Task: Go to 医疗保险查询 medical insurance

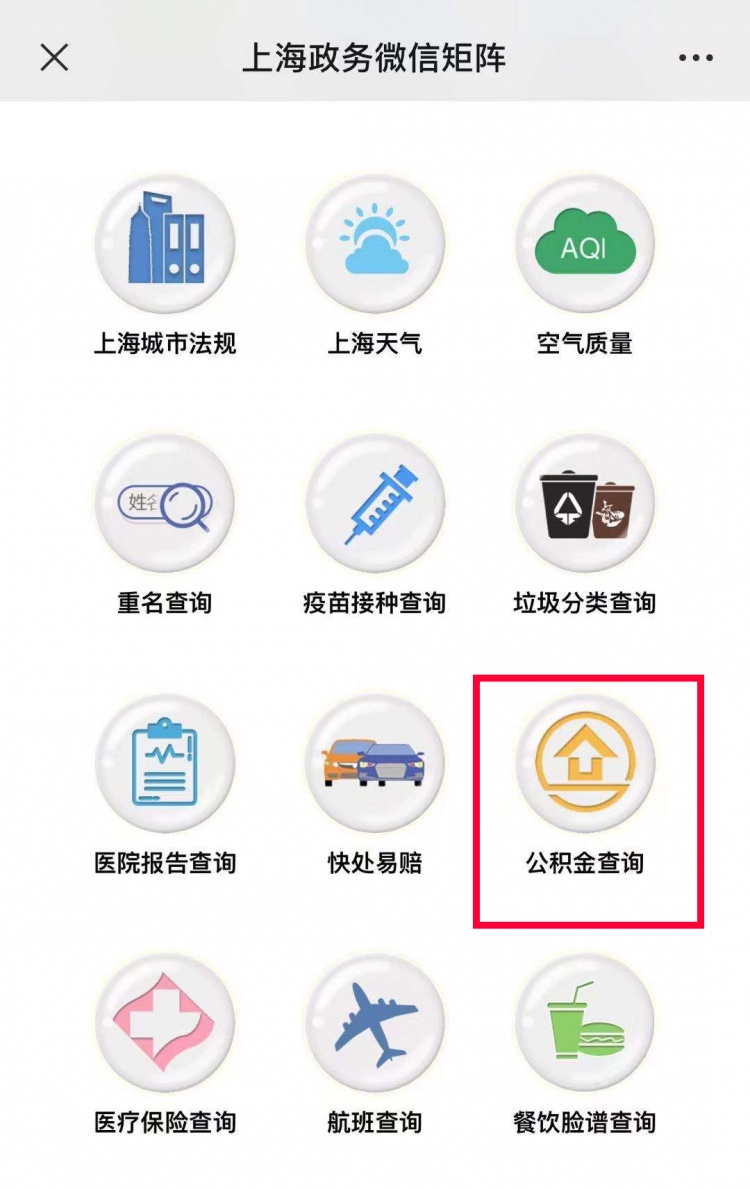Action: 165,1023
